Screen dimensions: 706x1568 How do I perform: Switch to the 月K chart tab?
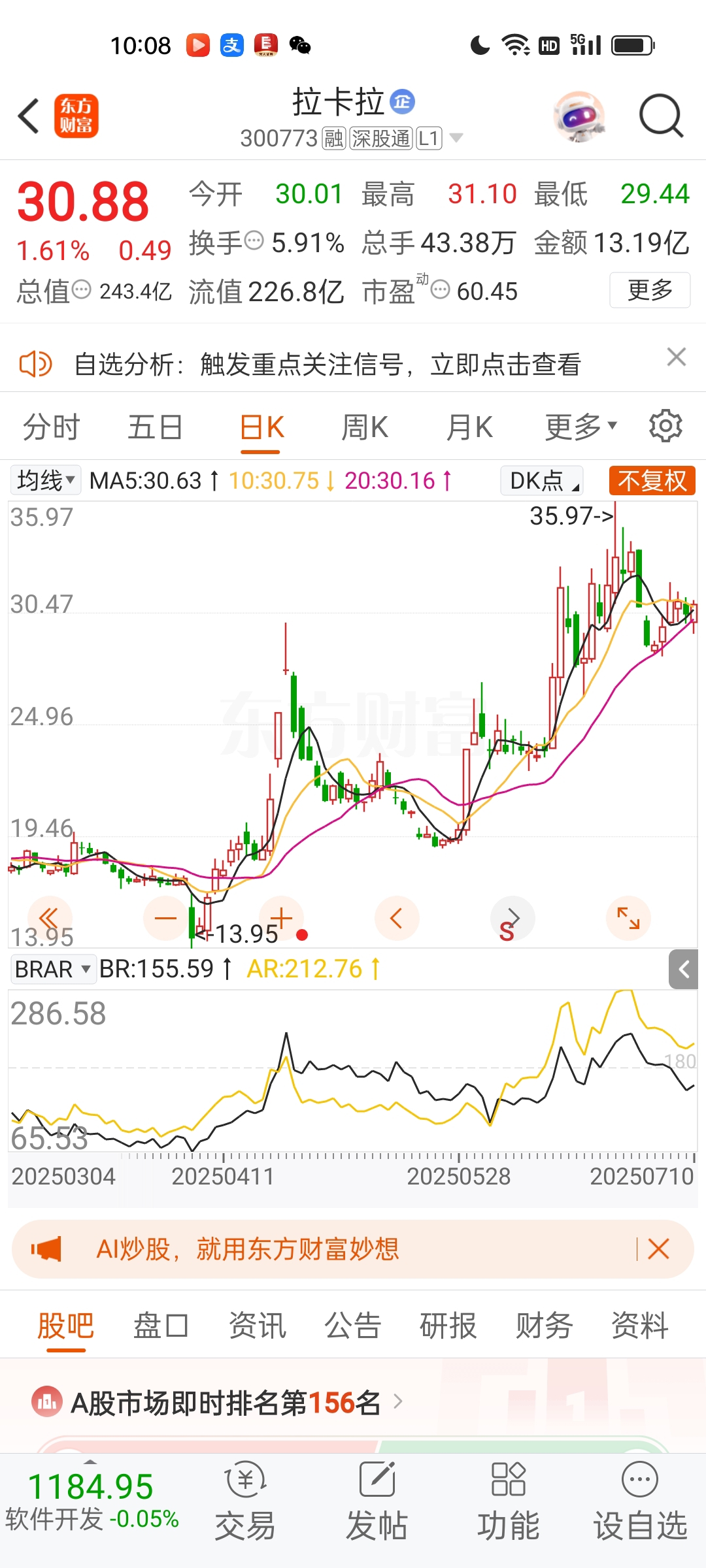point(469,427)
